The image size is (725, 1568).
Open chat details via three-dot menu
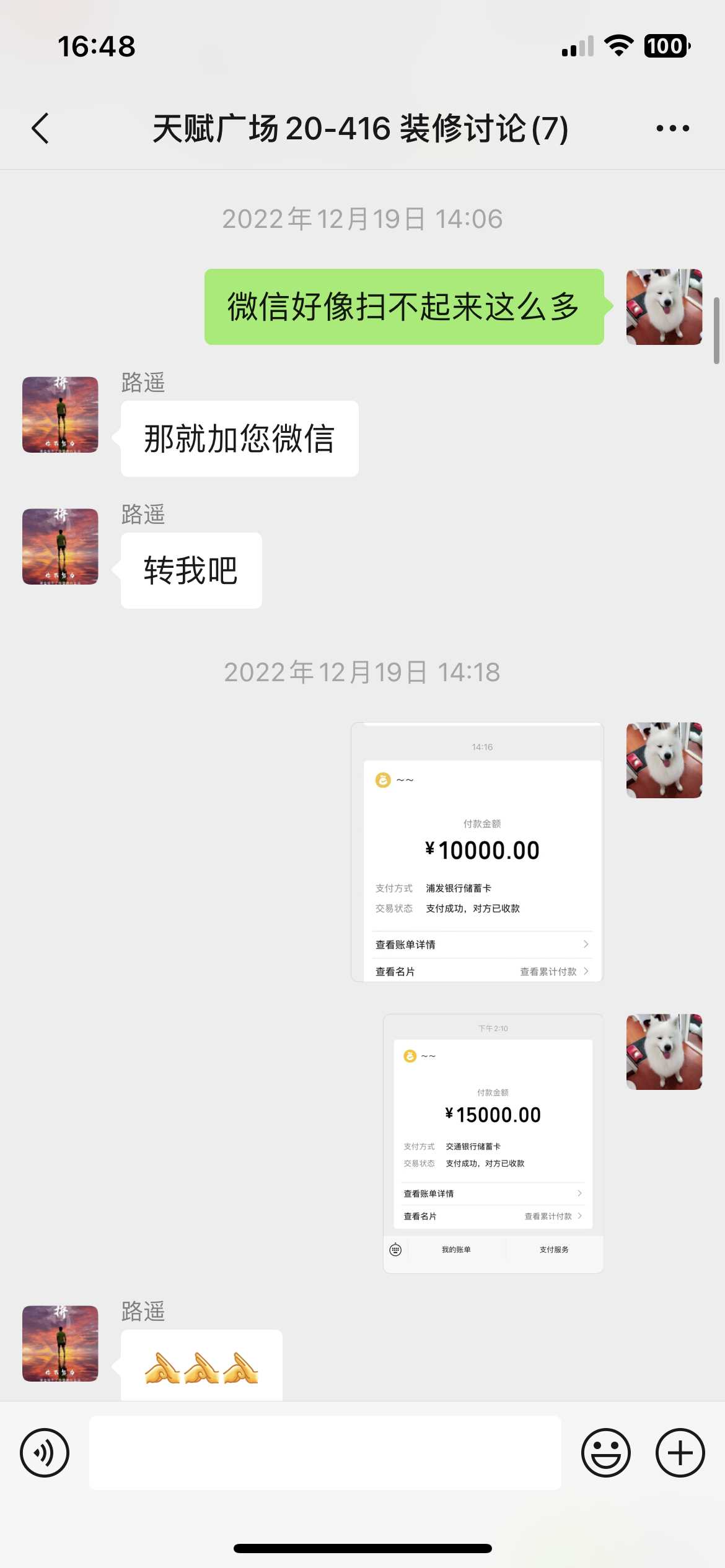(x=672, y=128)
